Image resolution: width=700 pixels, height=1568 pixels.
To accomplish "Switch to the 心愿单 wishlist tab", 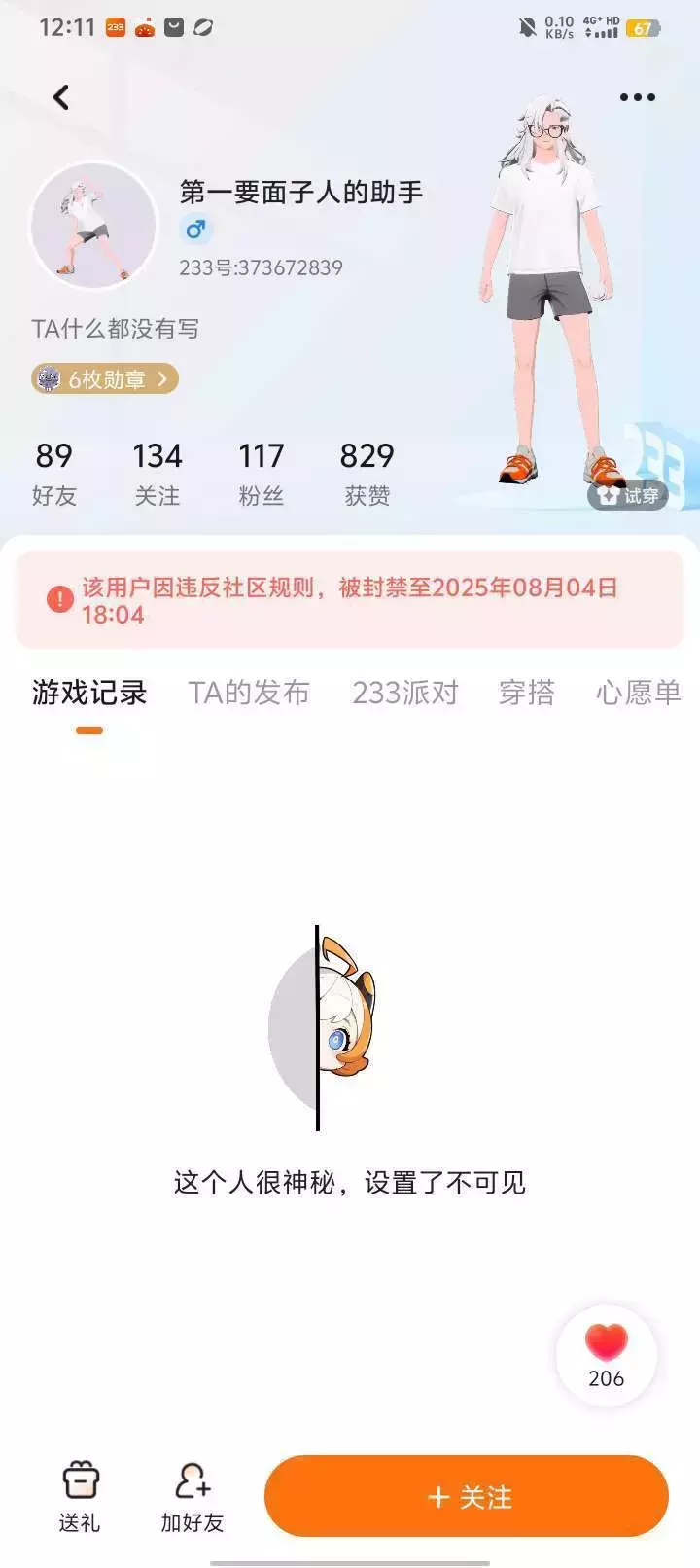I will [639, 693].
